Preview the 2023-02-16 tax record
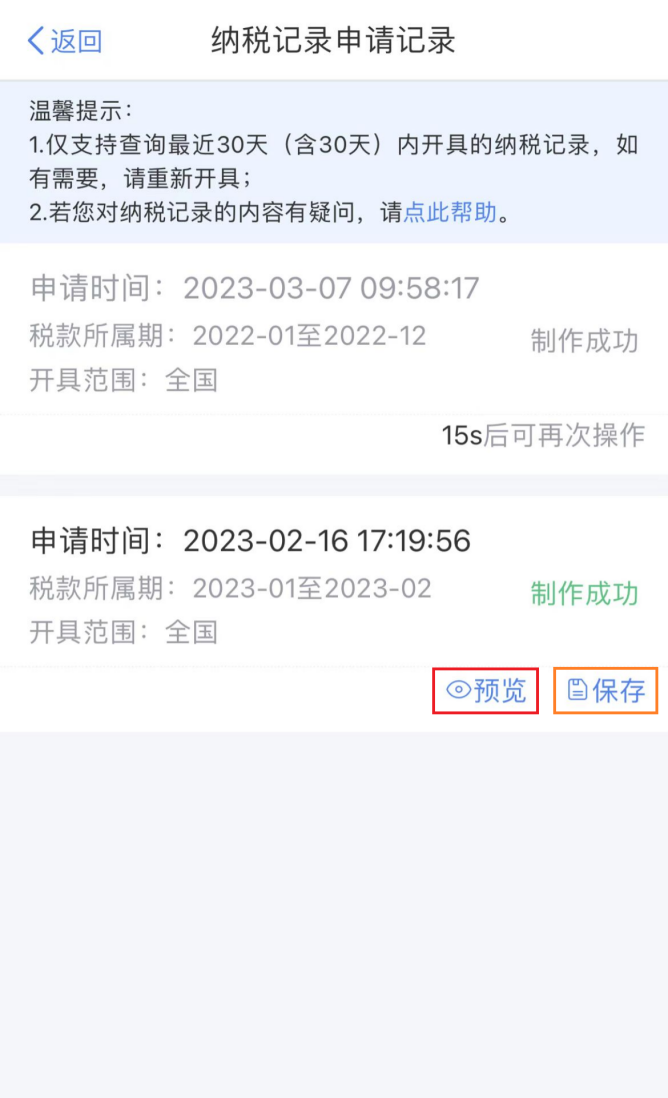 pyautogui.click(x=486, y=691)
